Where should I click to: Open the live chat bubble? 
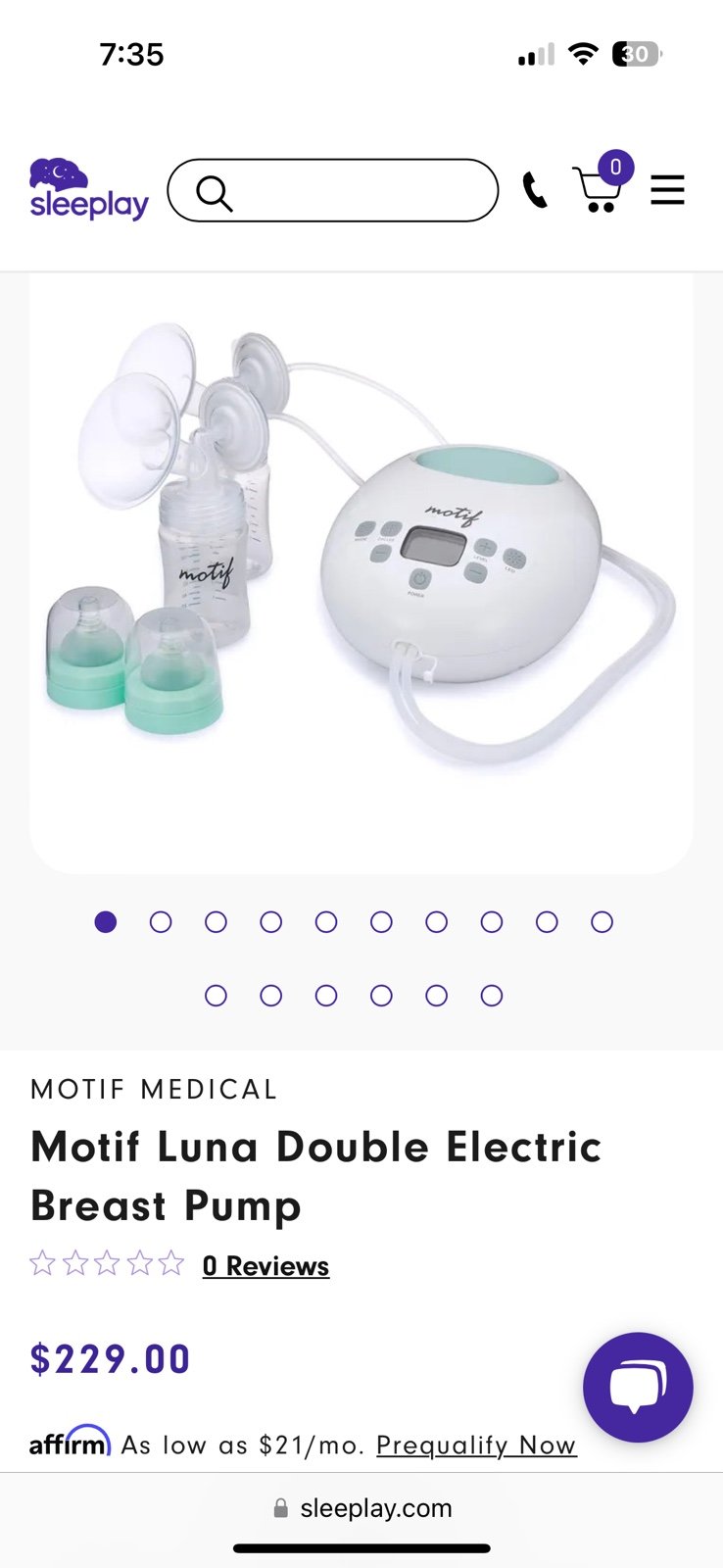638,1386
